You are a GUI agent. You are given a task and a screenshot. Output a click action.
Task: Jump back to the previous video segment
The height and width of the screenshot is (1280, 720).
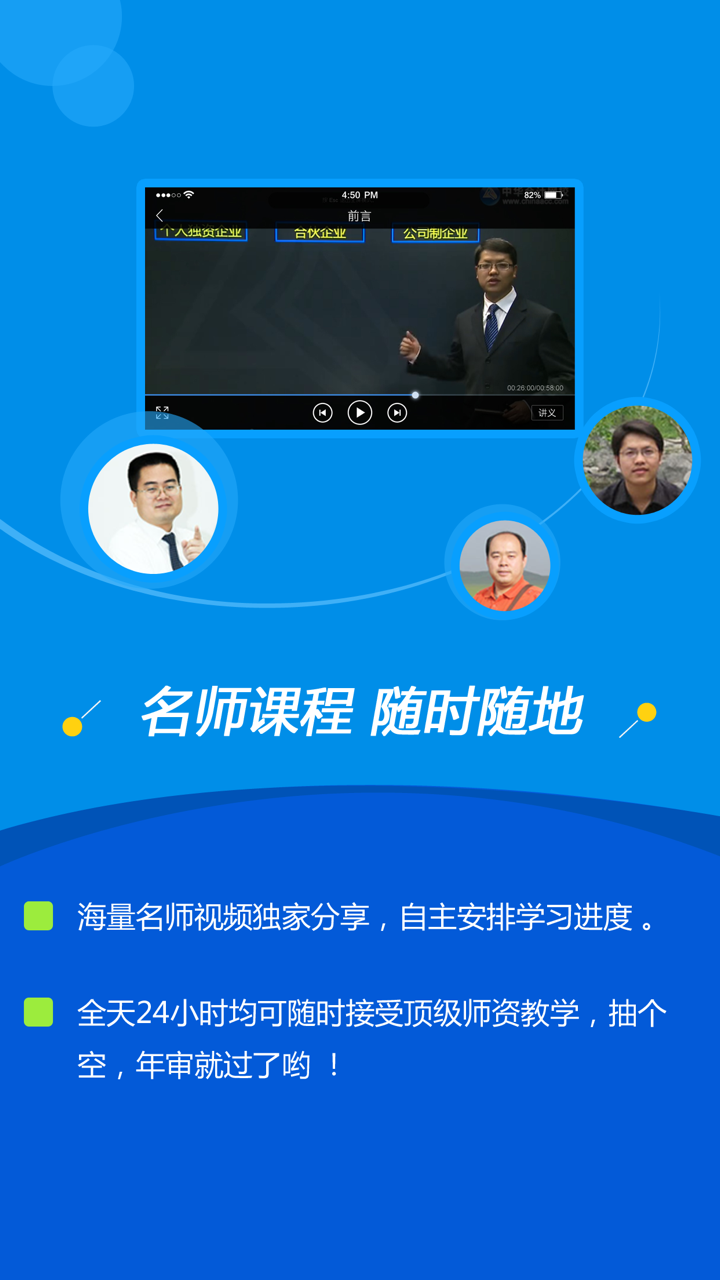point(322,412)
